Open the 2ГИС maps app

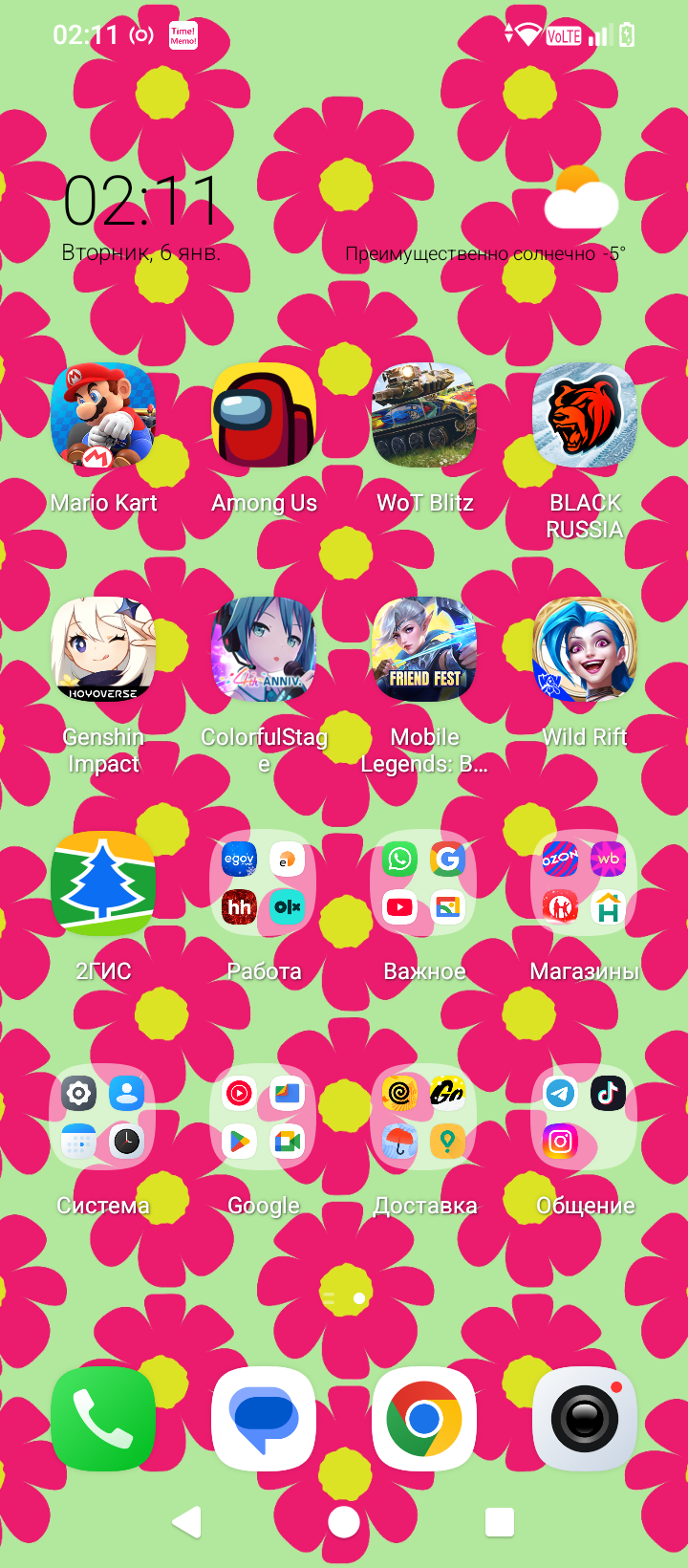coord(103,883)
